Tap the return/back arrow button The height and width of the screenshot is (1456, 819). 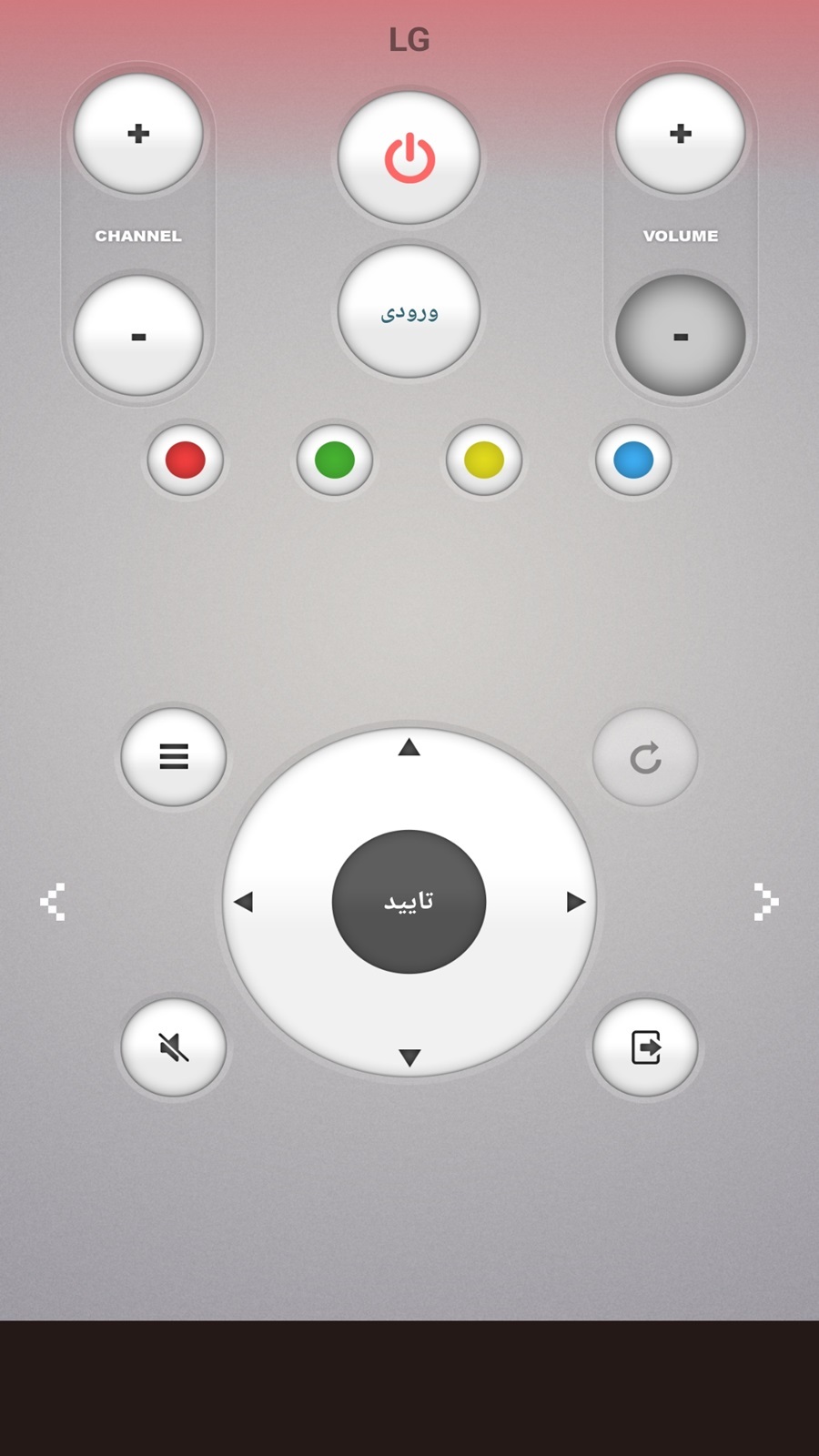point(645,757)
